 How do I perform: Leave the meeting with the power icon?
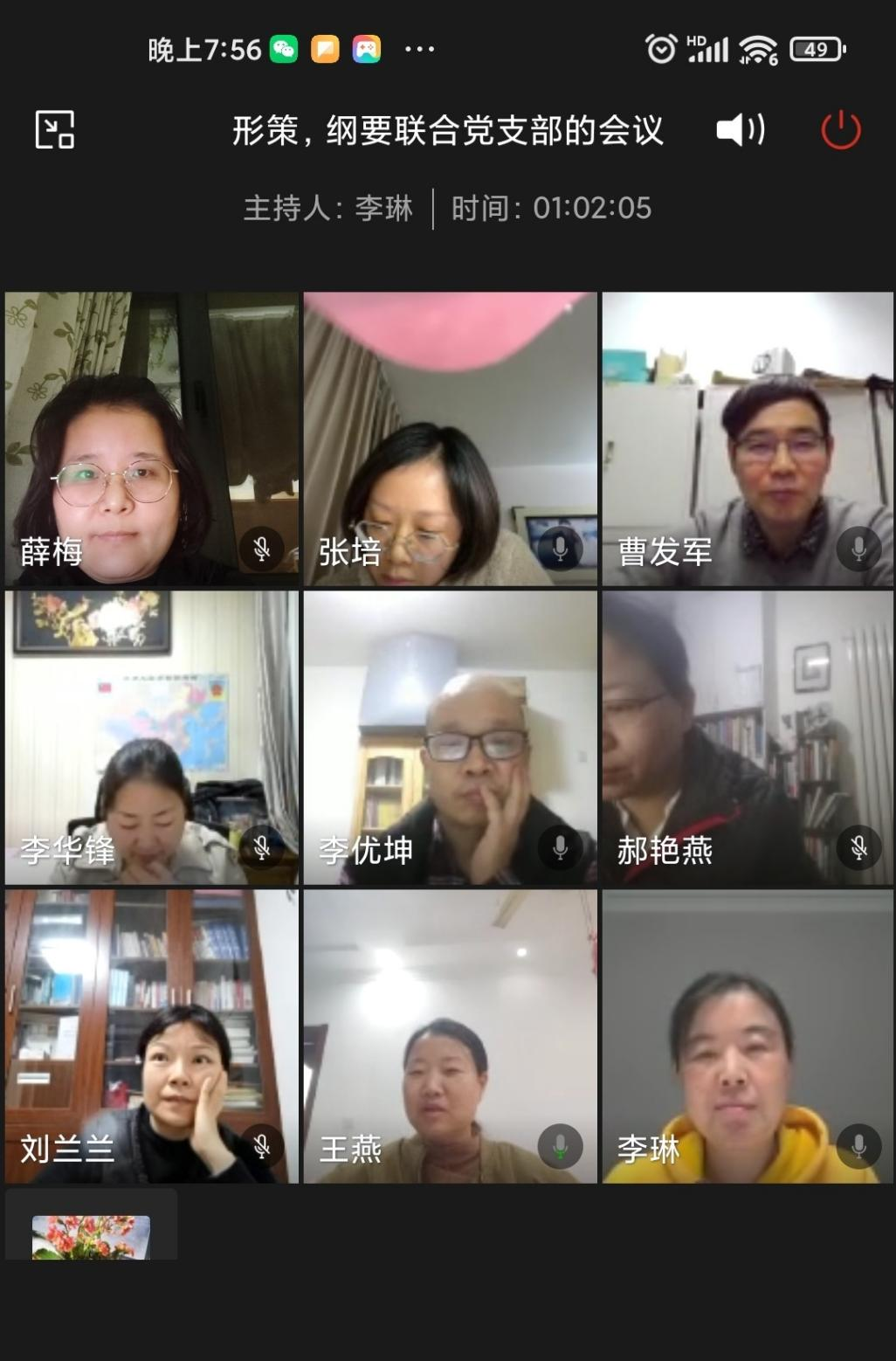840,130
